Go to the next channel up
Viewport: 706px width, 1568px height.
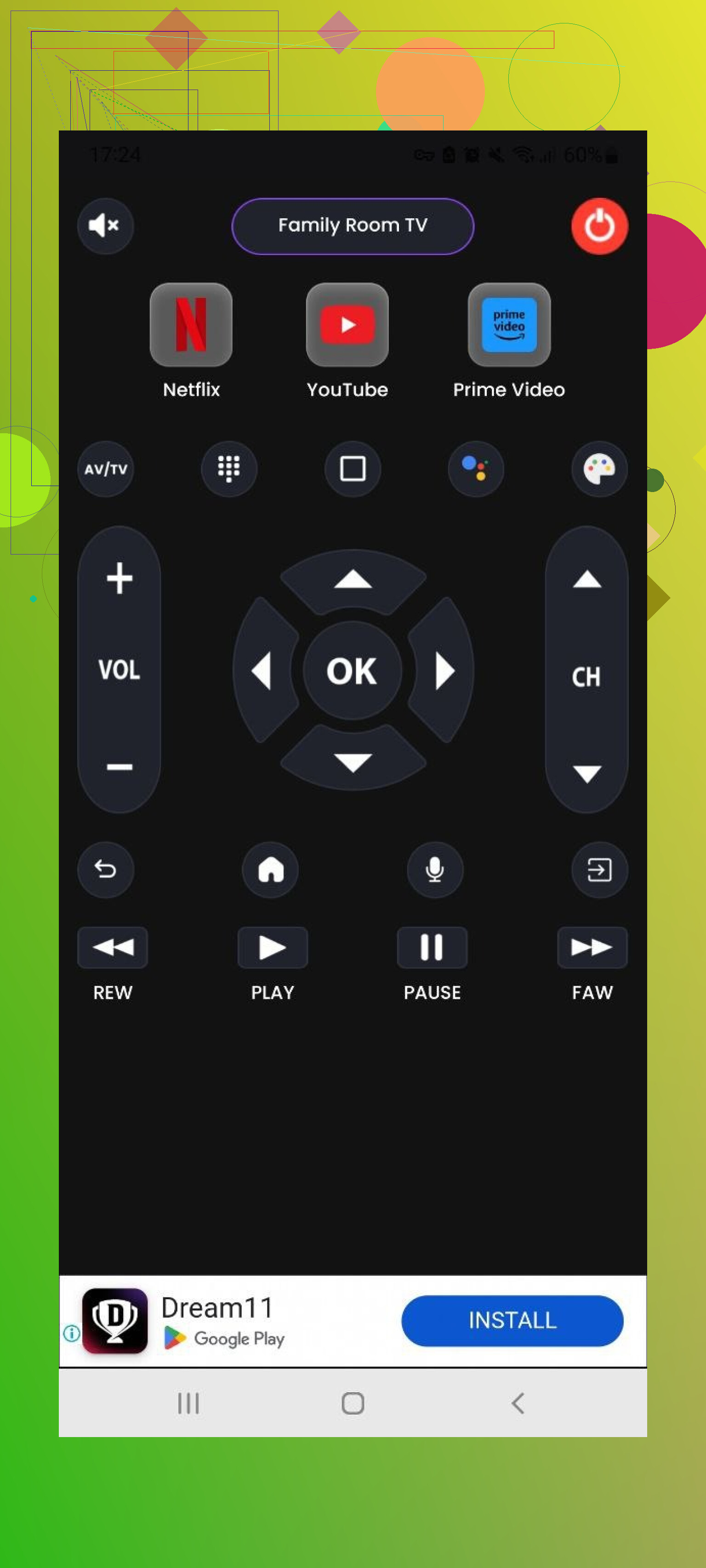coord(586,579)
